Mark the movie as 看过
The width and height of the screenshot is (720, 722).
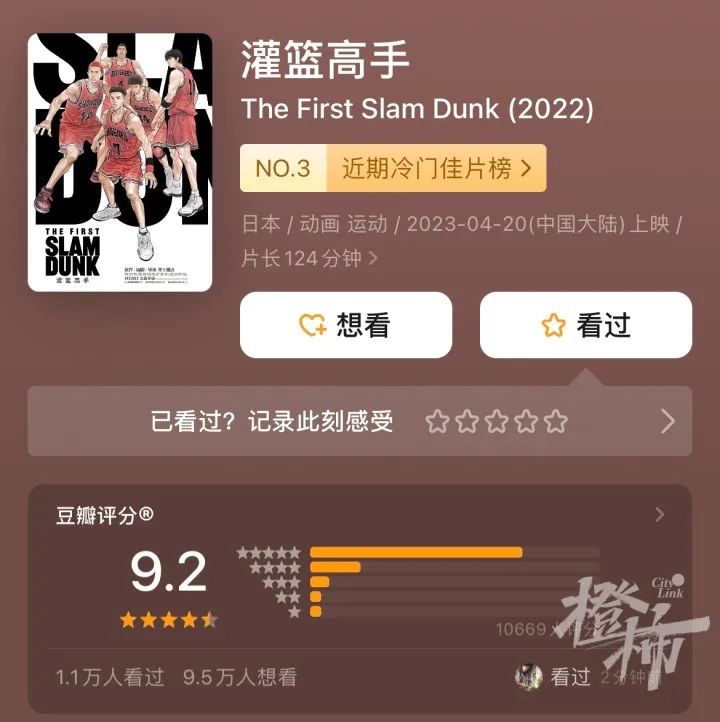586,325
